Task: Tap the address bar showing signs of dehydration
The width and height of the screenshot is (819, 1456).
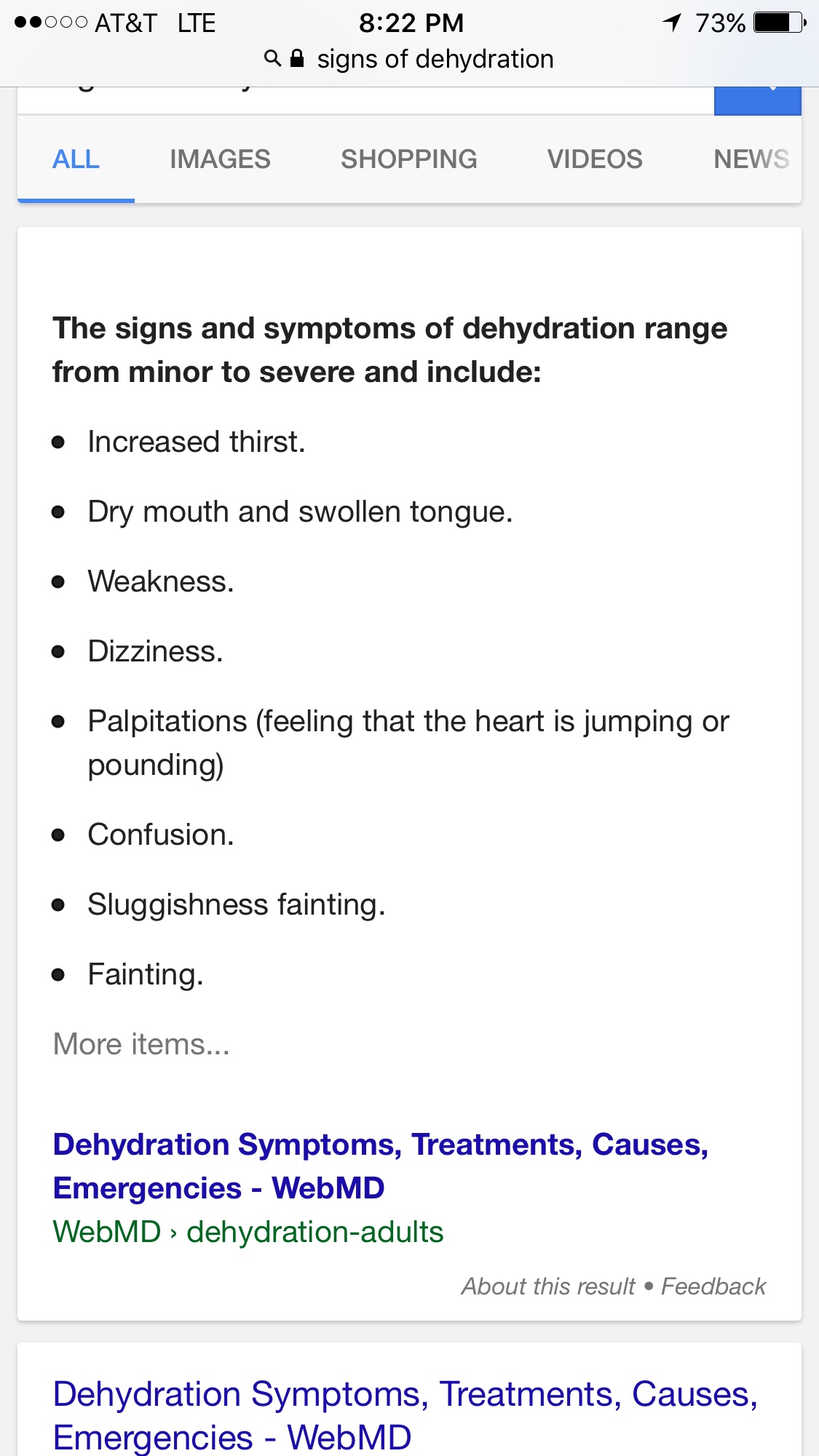Action: (409, 59)
